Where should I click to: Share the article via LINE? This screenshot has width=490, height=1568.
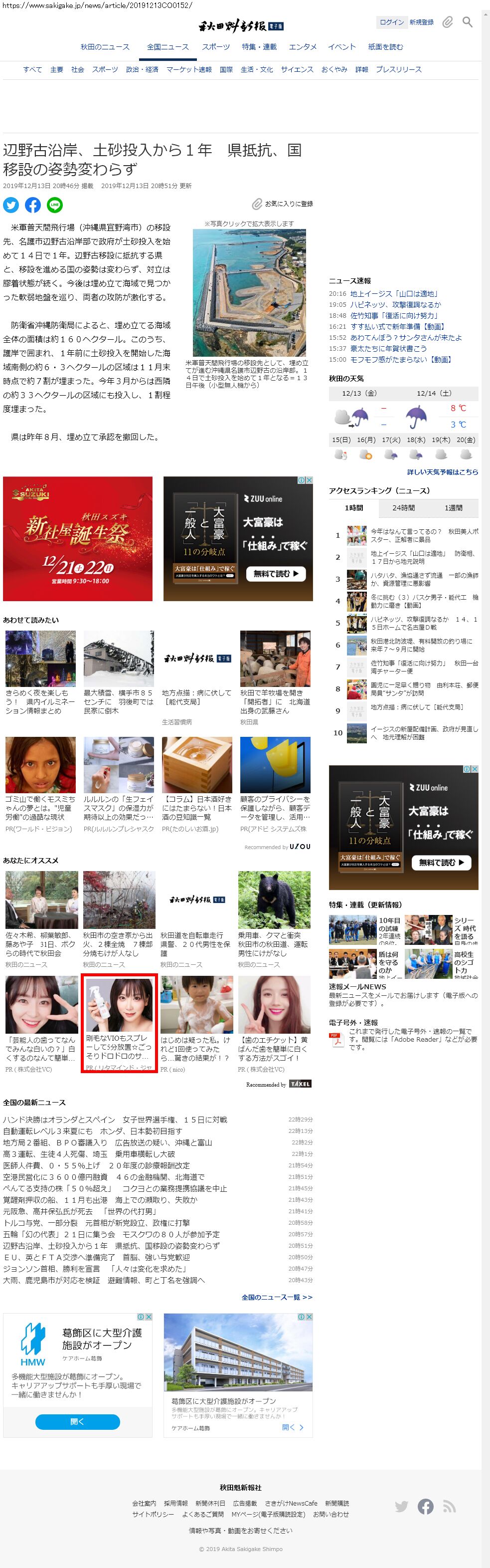[55, 205]
